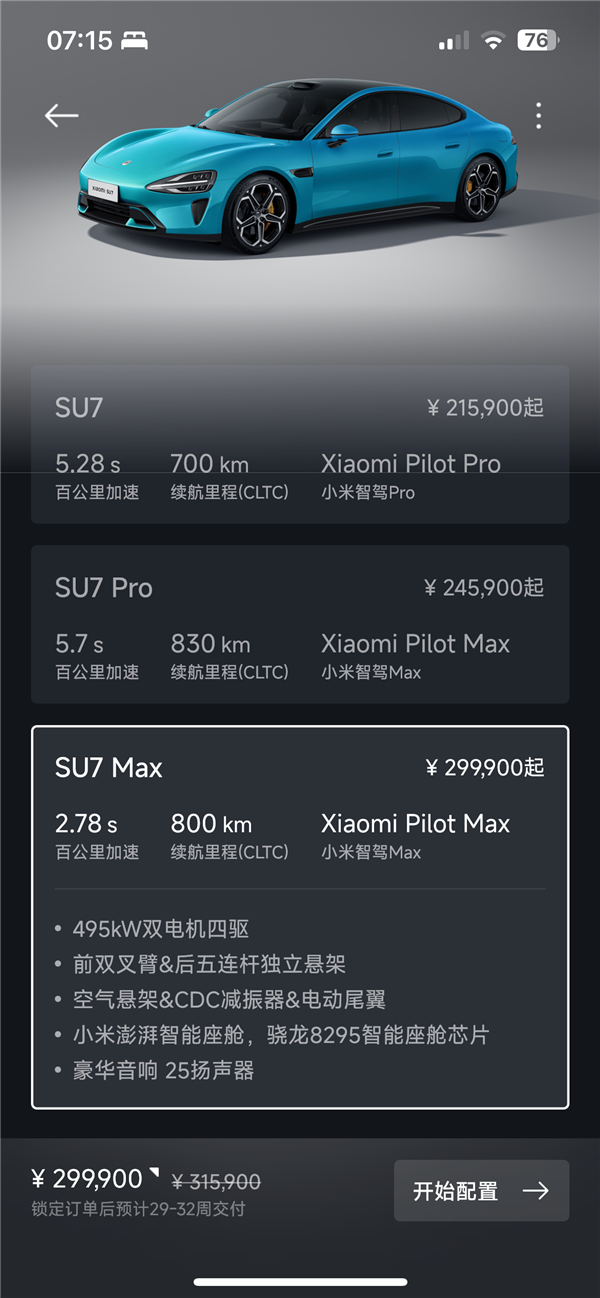Go back using the arrow icon
The width and height of the screenshot is (600, 1298).
pos(61,116)
